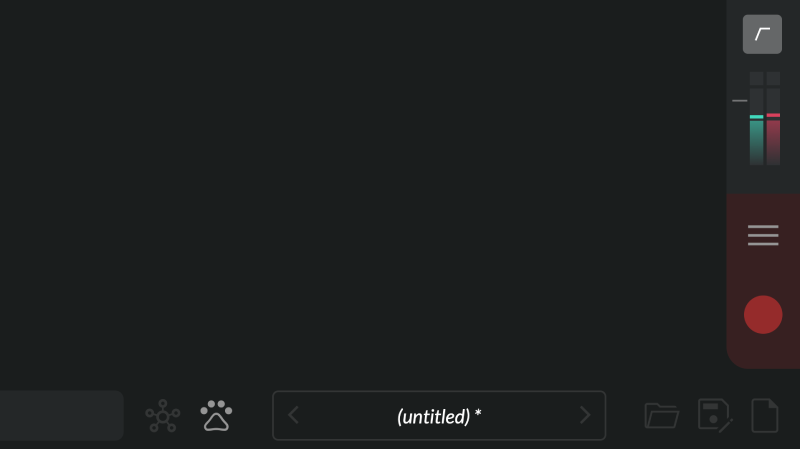This screenshot has width=800, height=449.
Task: Open the hamburger menu
Action: click(x=763, y=235)
